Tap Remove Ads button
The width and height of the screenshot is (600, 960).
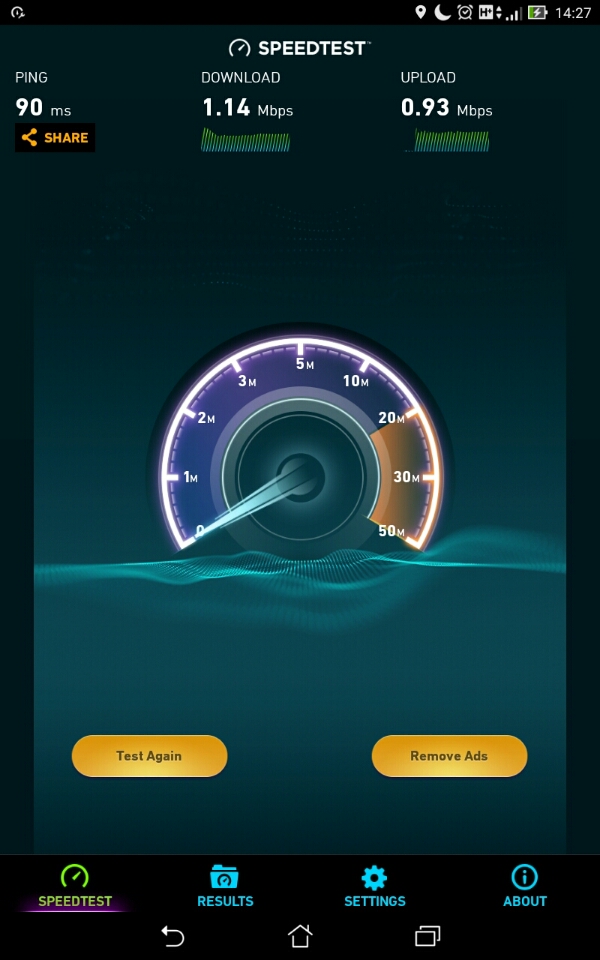click(449, 756)
